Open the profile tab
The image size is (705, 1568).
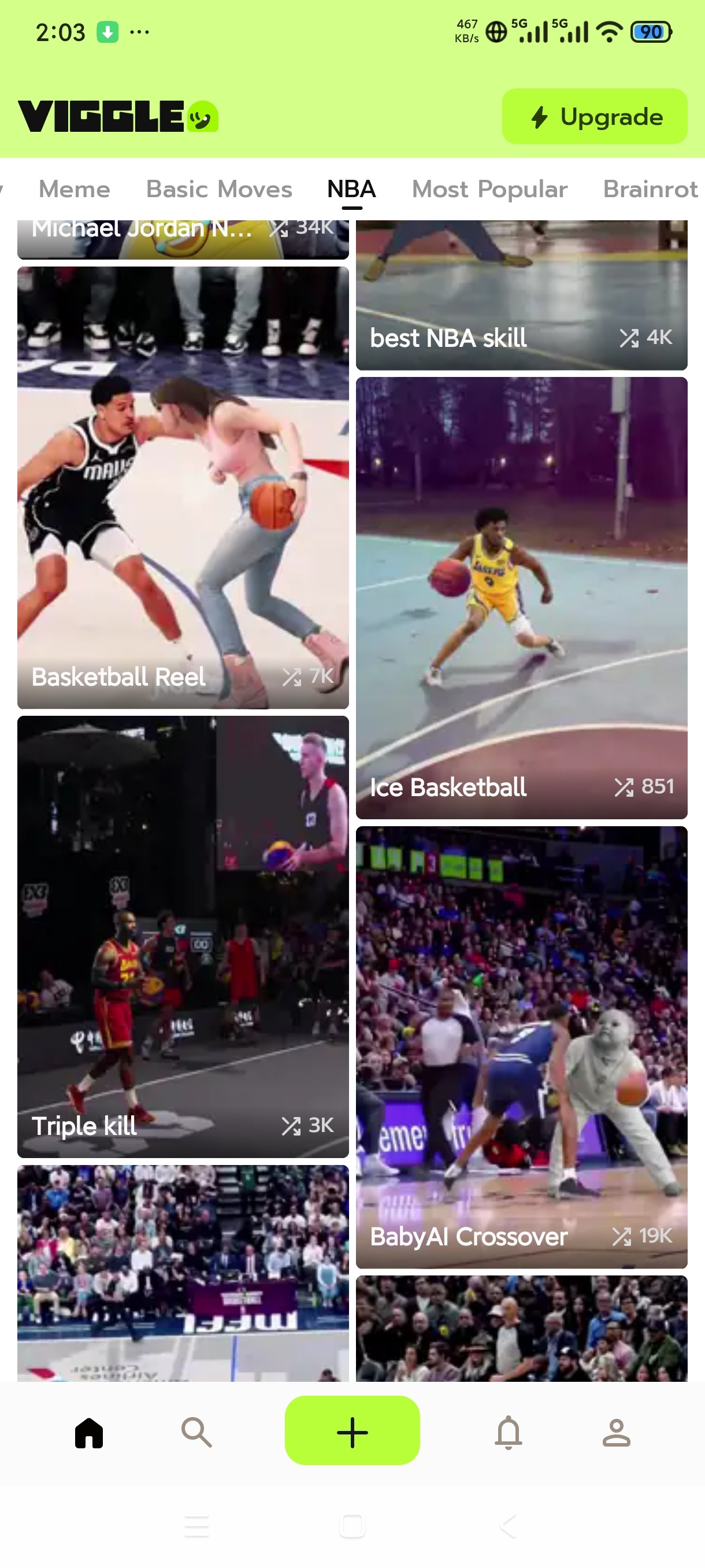[x=616, y=1432]
